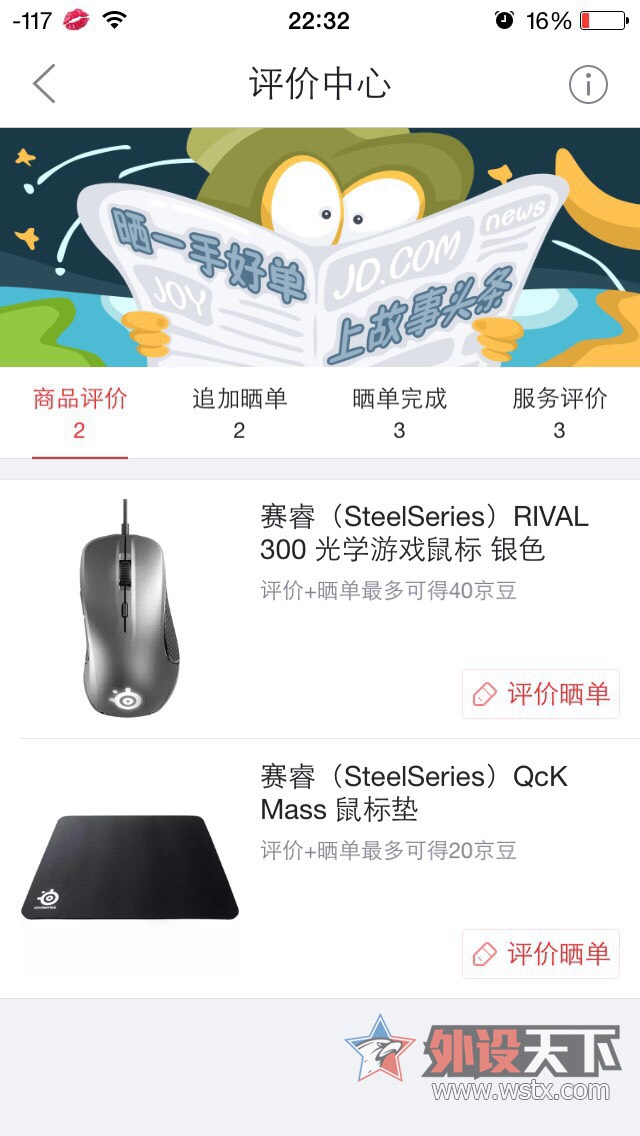
Task: Tap 评价晒单 for RIVAL 300 mouse
Action: pyautogui.click(x=541, y=694)
